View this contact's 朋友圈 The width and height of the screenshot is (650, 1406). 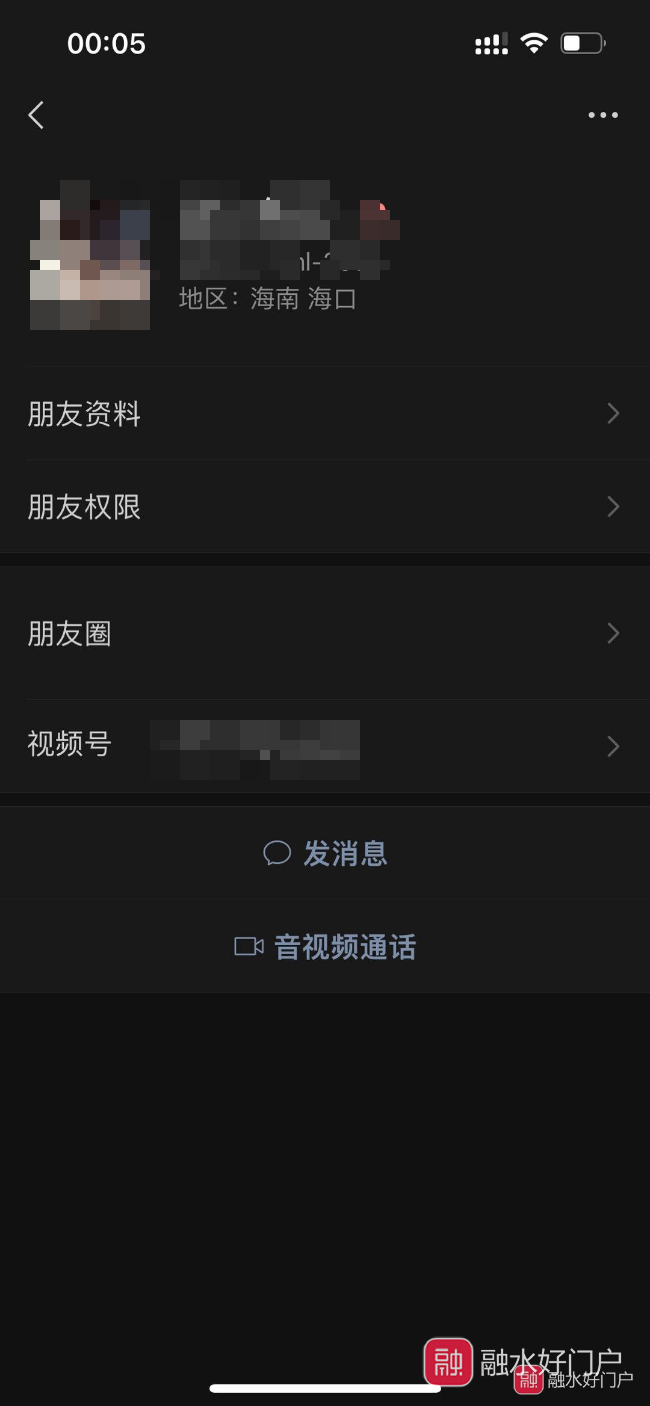pyautogui.click(x=325, y=633)
